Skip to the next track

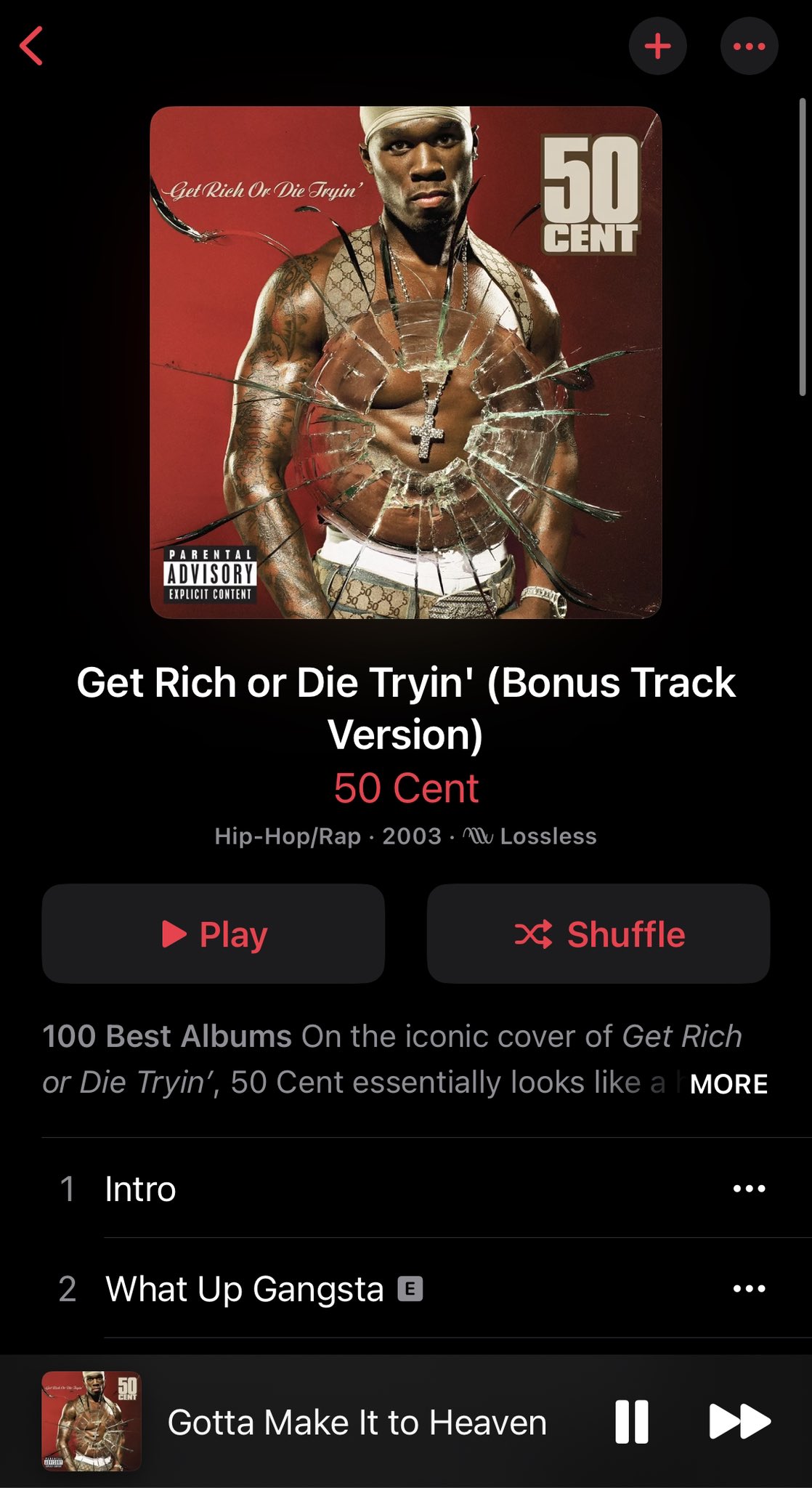click(739, 1422)
